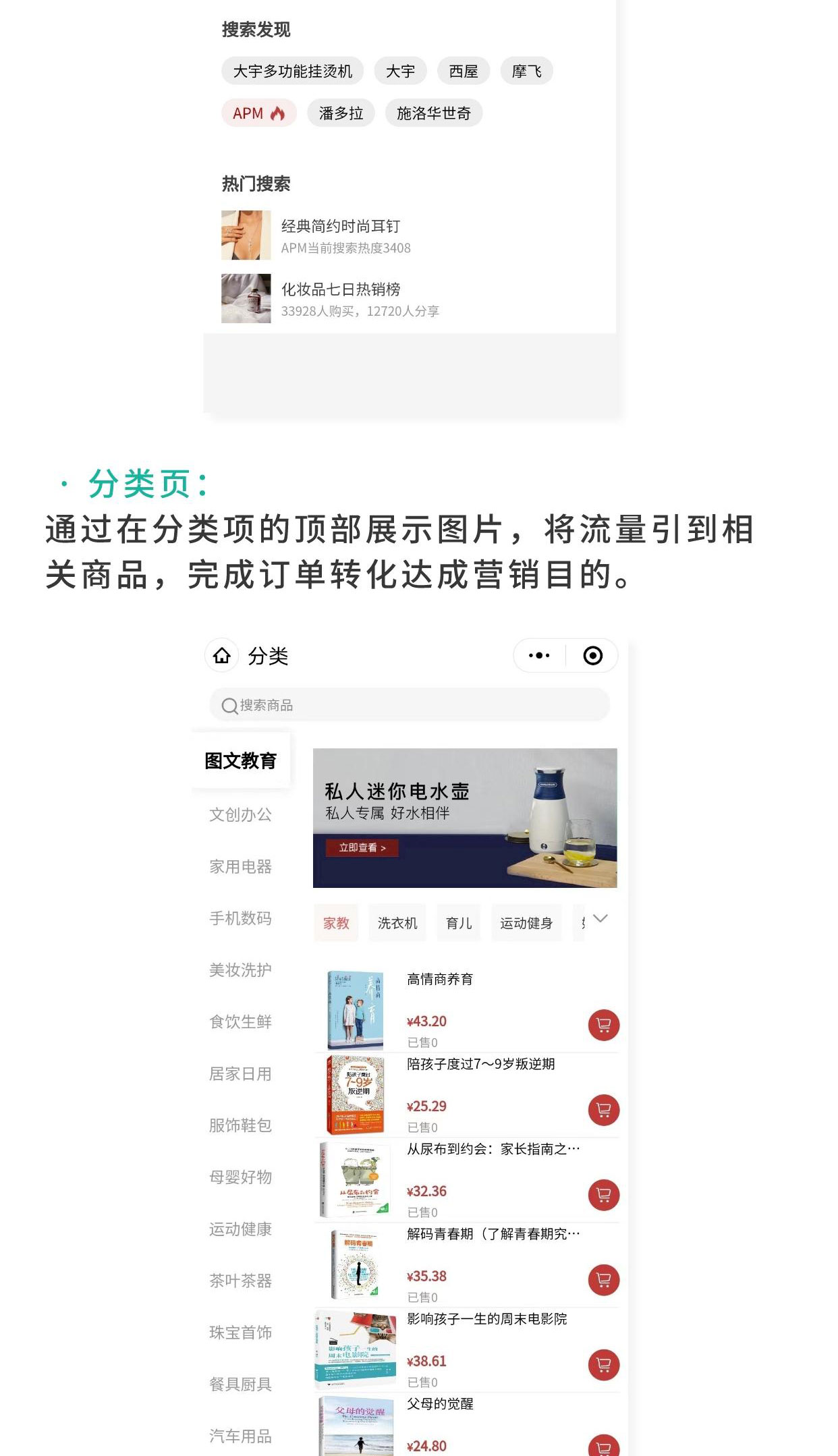The height and width of the screenshot is (1456, 838).
Task: Switch to the 育儿 filter tab
Action: 457,923
